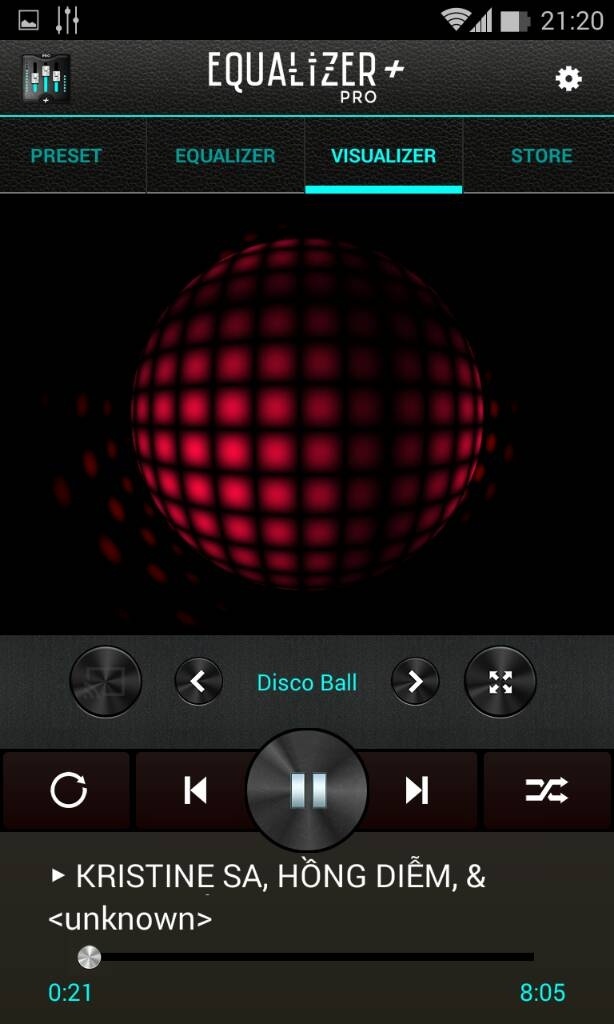Toggle shuffle playback
The image size is (614, 1024).
[546, 790]
